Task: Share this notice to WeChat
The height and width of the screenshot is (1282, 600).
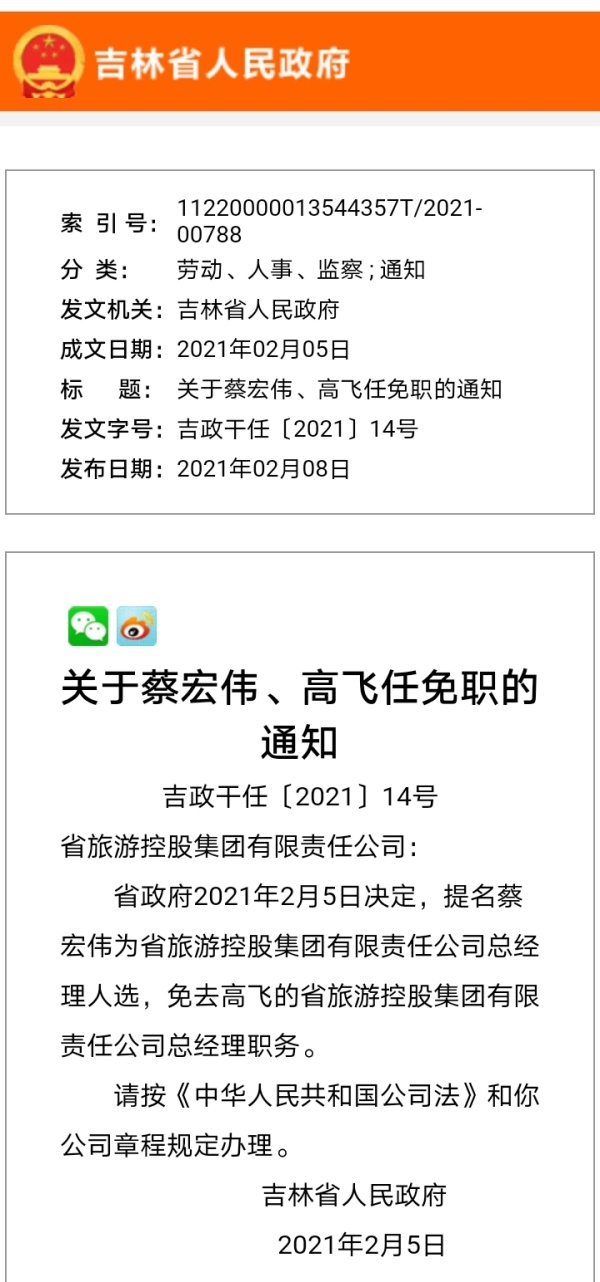Action: [88, 626]
